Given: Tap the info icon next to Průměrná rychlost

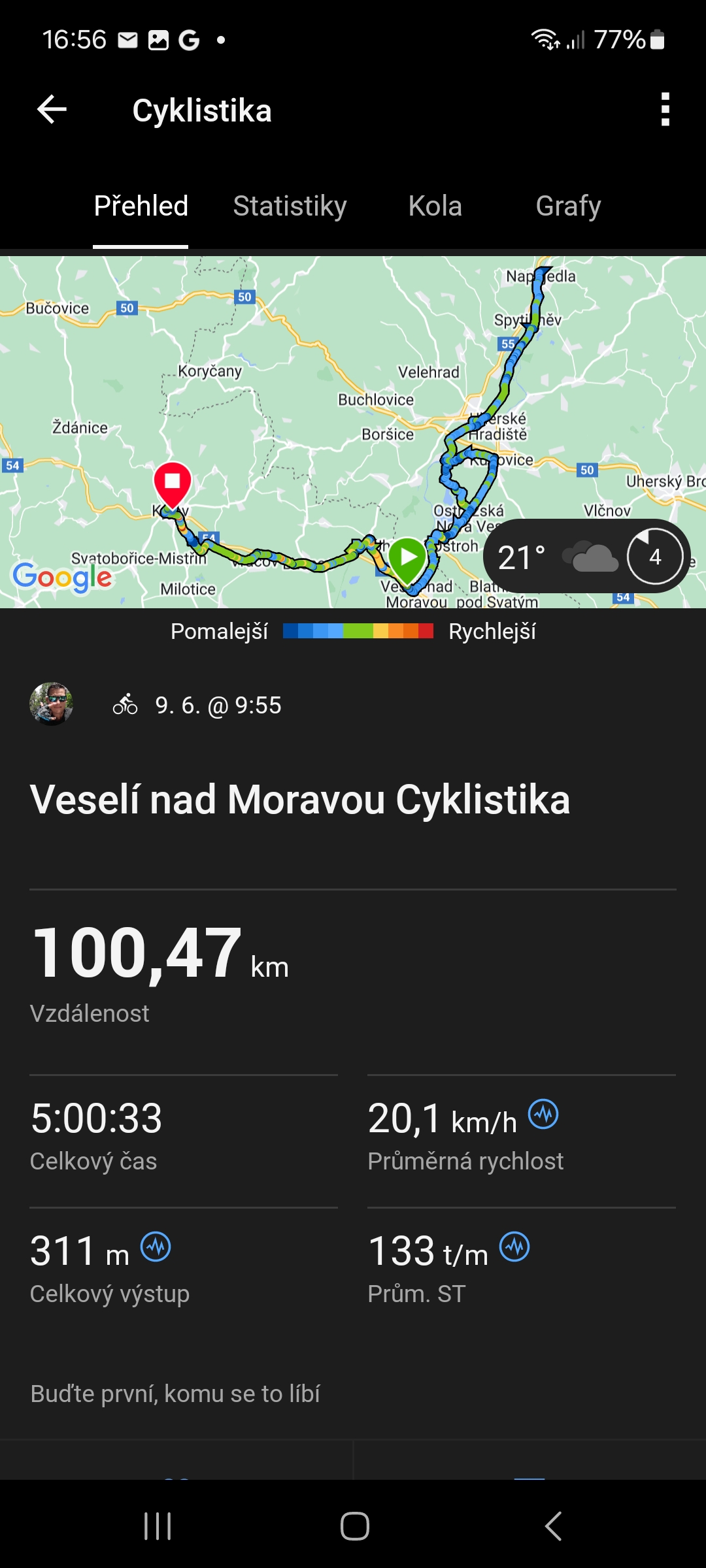Looking at the screenshot, I should [x=543, y=1114].
